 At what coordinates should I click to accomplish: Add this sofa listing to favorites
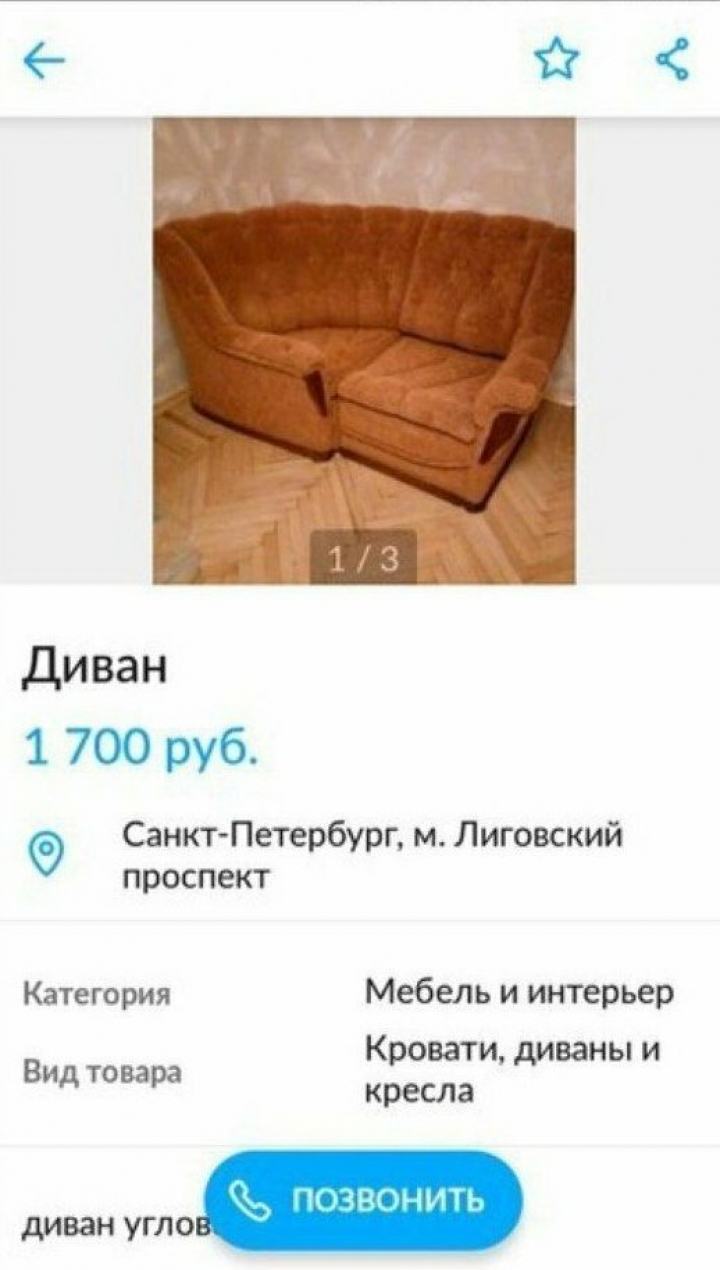pyautogui.click(x=556, y=60)
